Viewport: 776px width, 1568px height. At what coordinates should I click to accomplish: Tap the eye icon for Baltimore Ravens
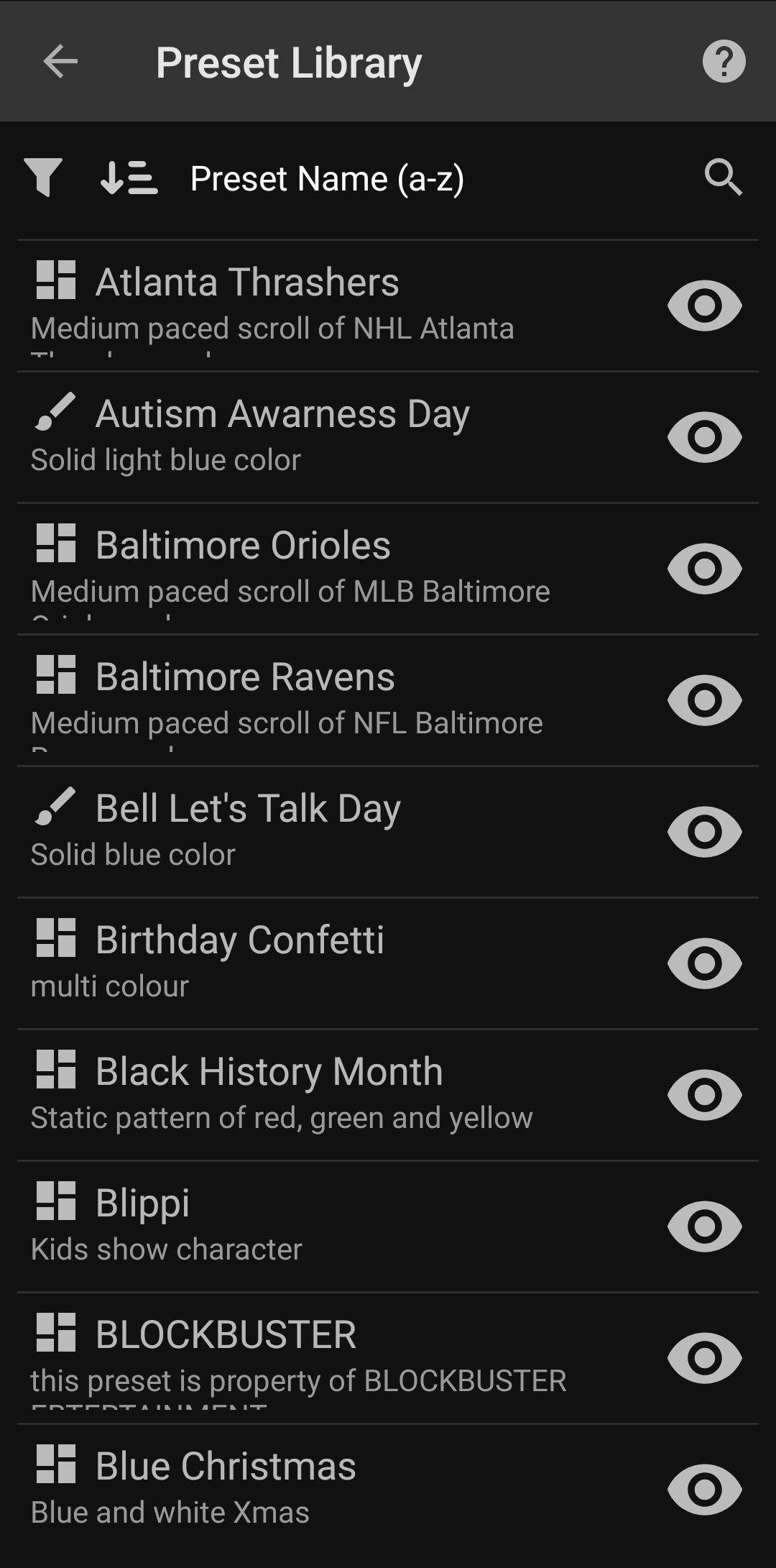click(704, 700)
